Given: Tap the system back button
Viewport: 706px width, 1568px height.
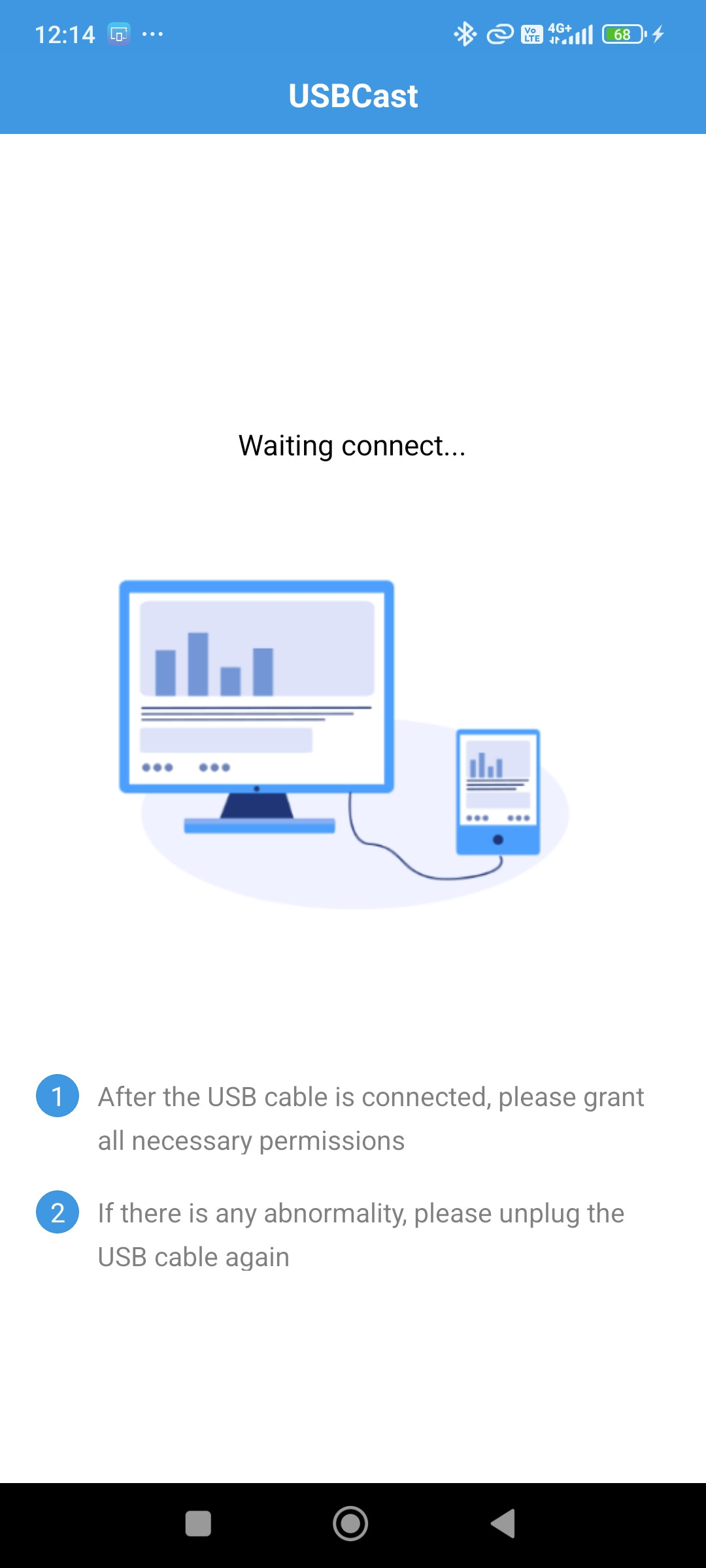Looking at the screenshot, I should [503, 1524].
